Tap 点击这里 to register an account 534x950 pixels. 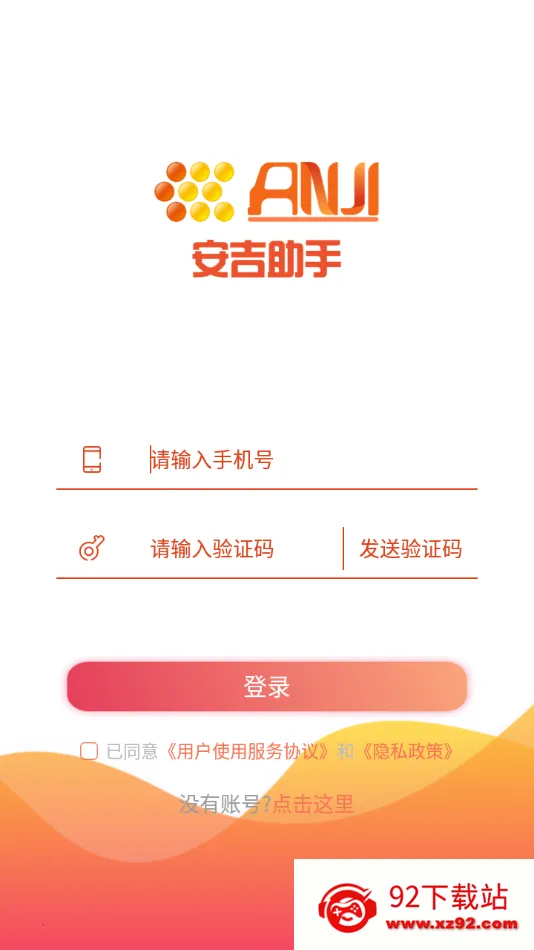pyautogui.click(x=313, y=804)
